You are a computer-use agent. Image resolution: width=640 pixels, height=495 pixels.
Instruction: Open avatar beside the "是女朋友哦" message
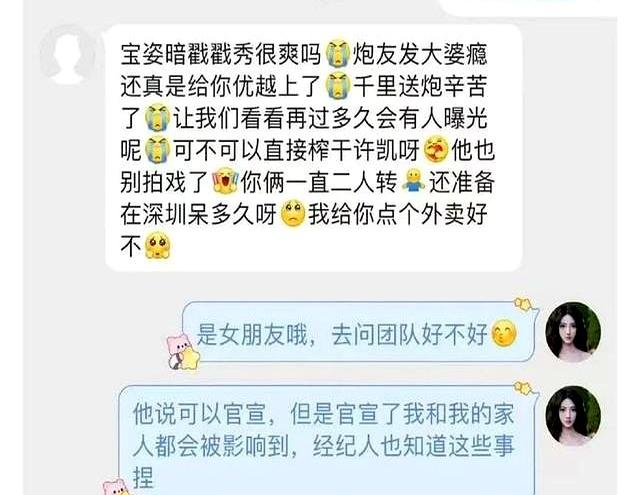pos(574,331)
